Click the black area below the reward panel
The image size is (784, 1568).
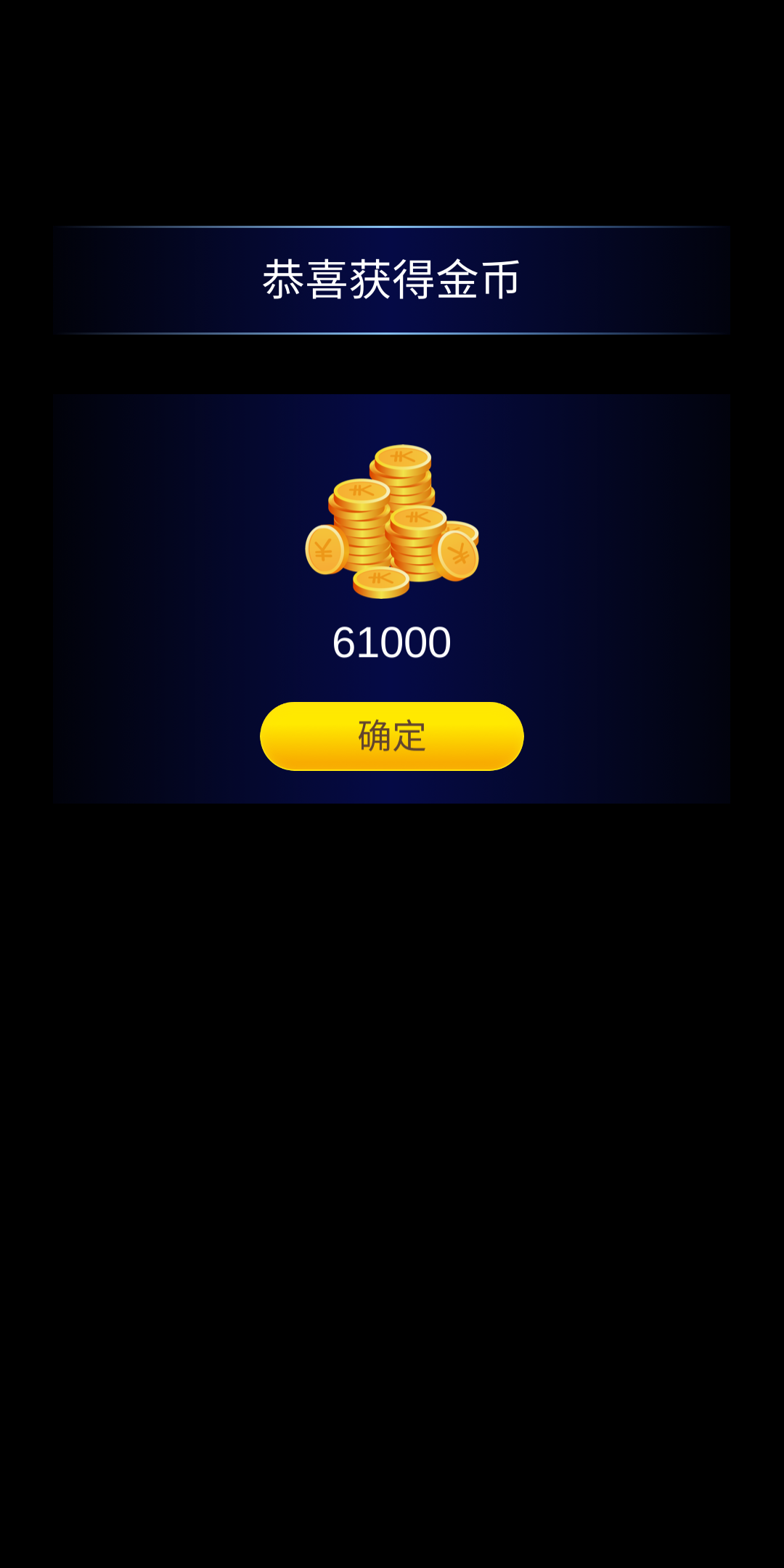[392, 1016]
